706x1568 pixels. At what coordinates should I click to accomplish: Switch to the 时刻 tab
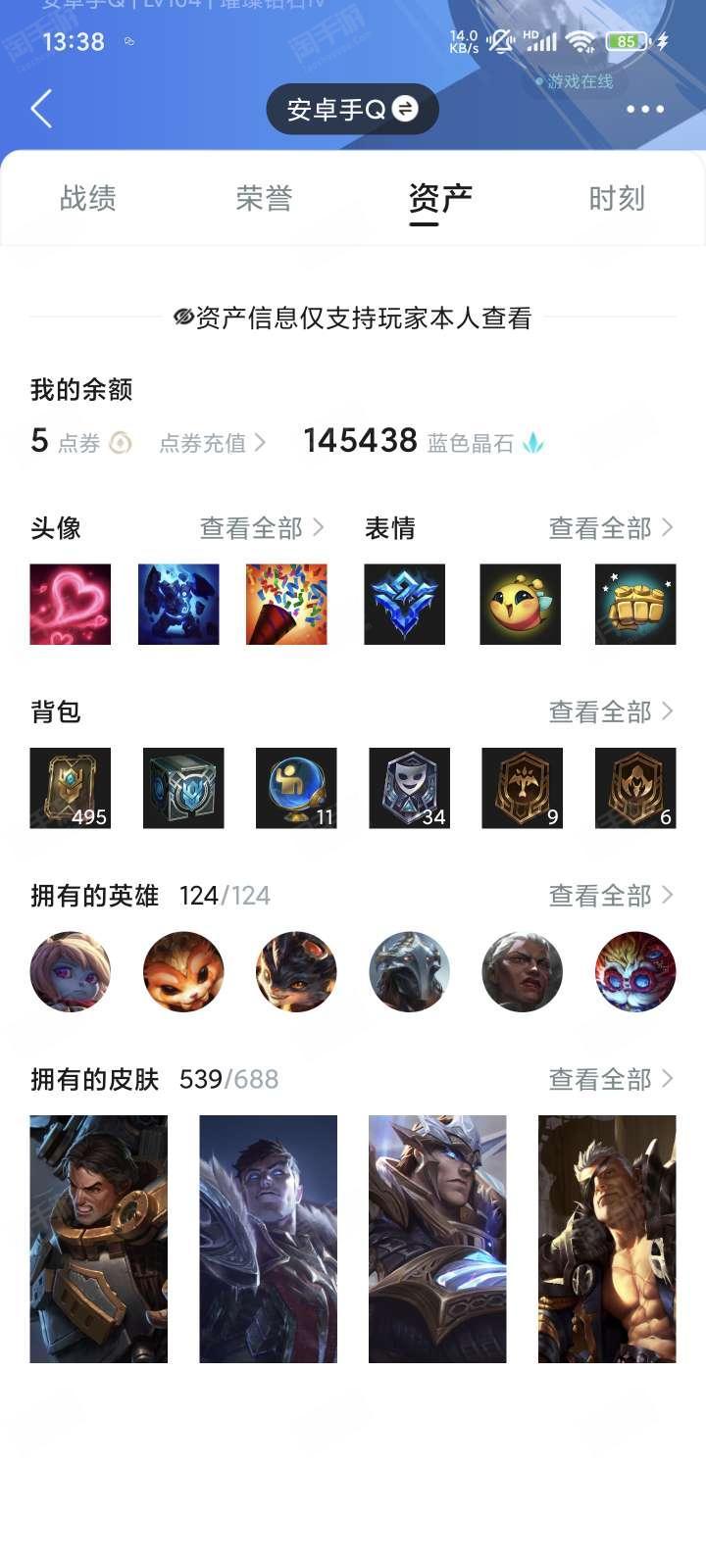coord(616,199)
